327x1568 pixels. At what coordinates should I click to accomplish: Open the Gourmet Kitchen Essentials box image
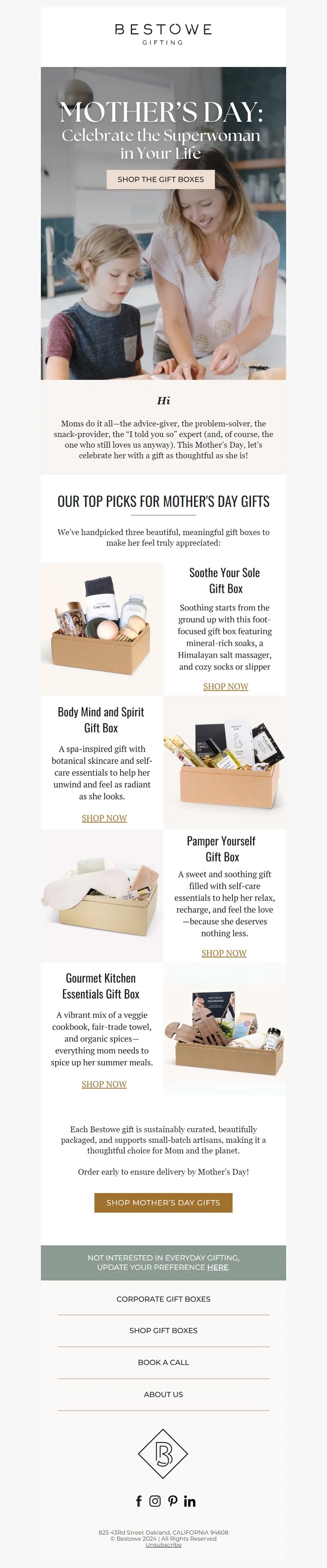pos(225,1029)
